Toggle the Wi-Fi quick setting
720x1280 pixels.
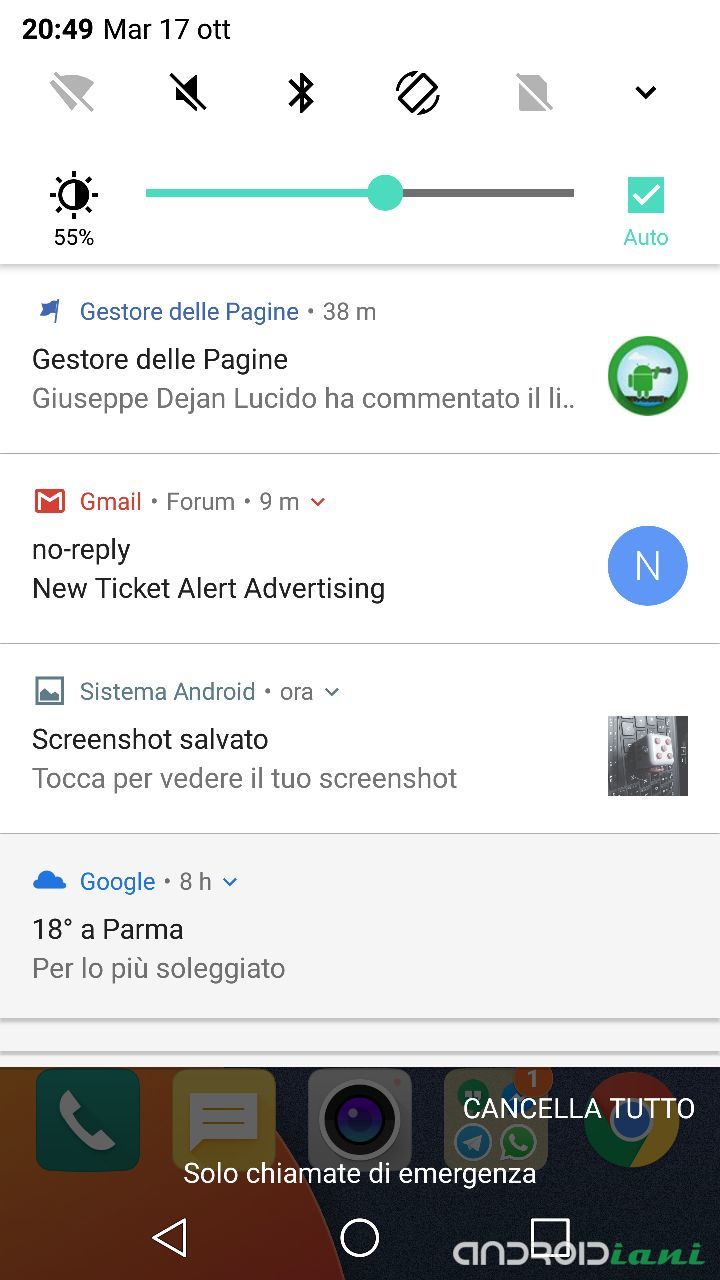pyautogui.click(x=72, y=93)
